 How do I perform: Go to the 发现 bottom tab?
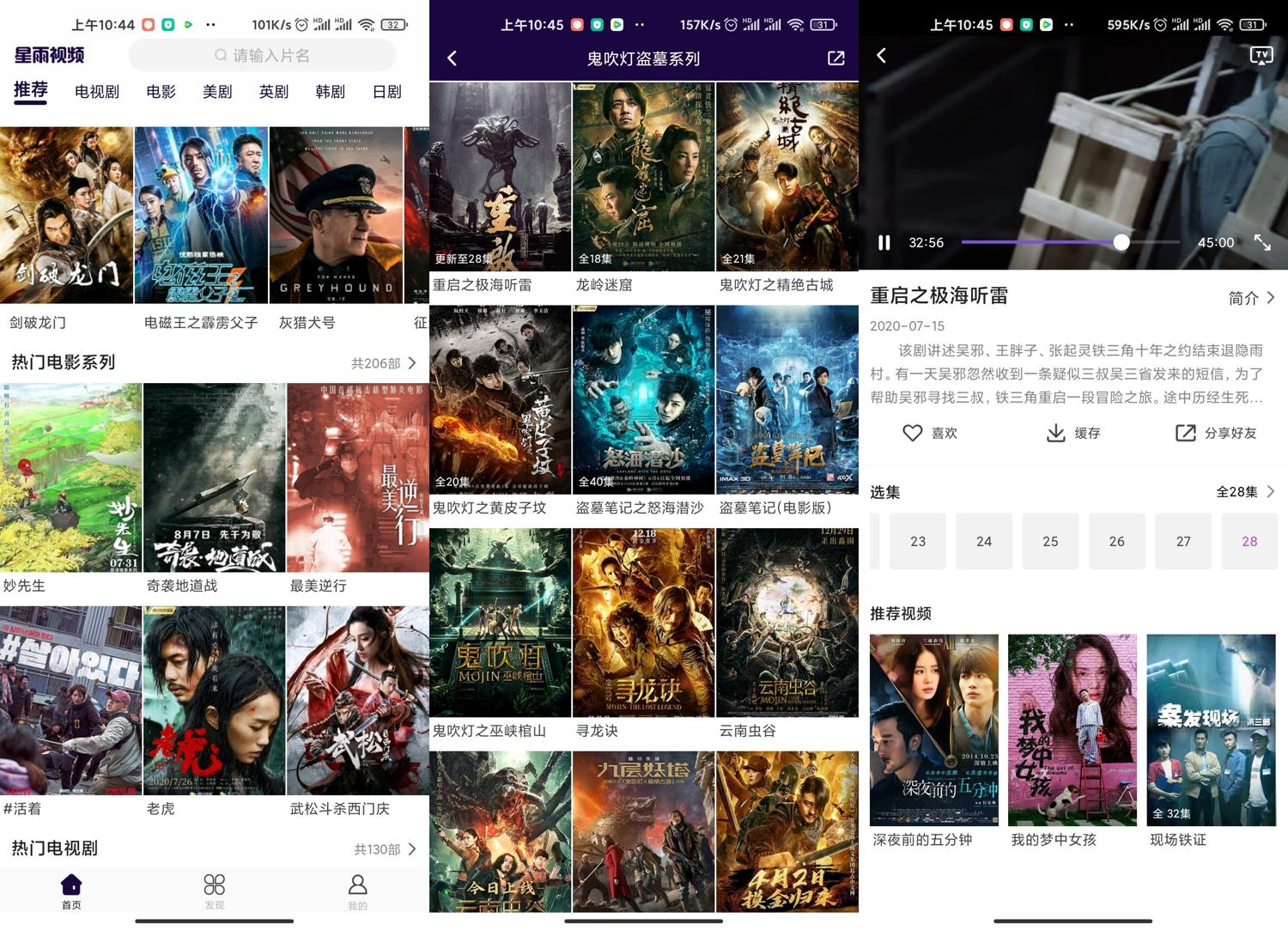214,890
